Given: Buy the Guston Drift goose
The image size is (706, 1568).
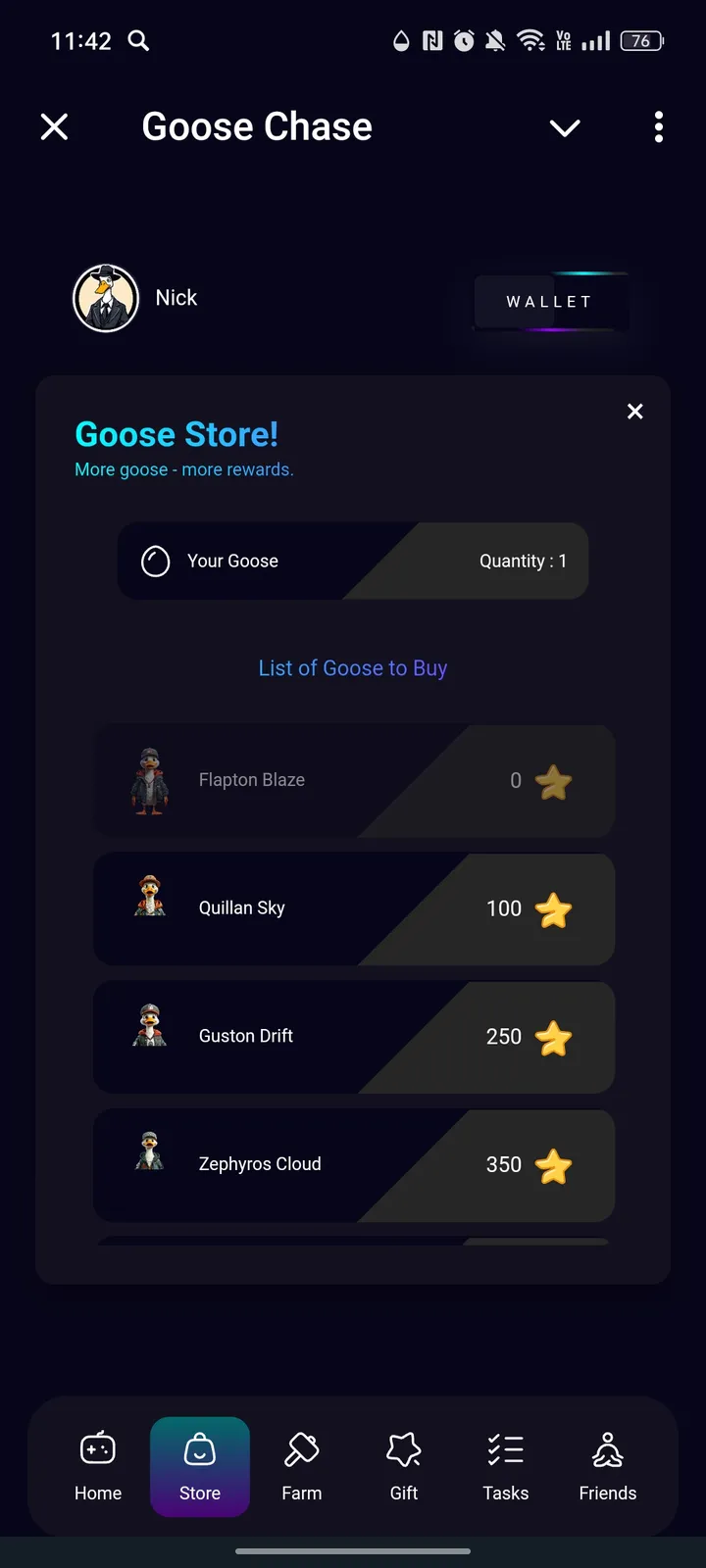Looking at the screenshot, I should pyautogui.click(x=353, y=1037).
